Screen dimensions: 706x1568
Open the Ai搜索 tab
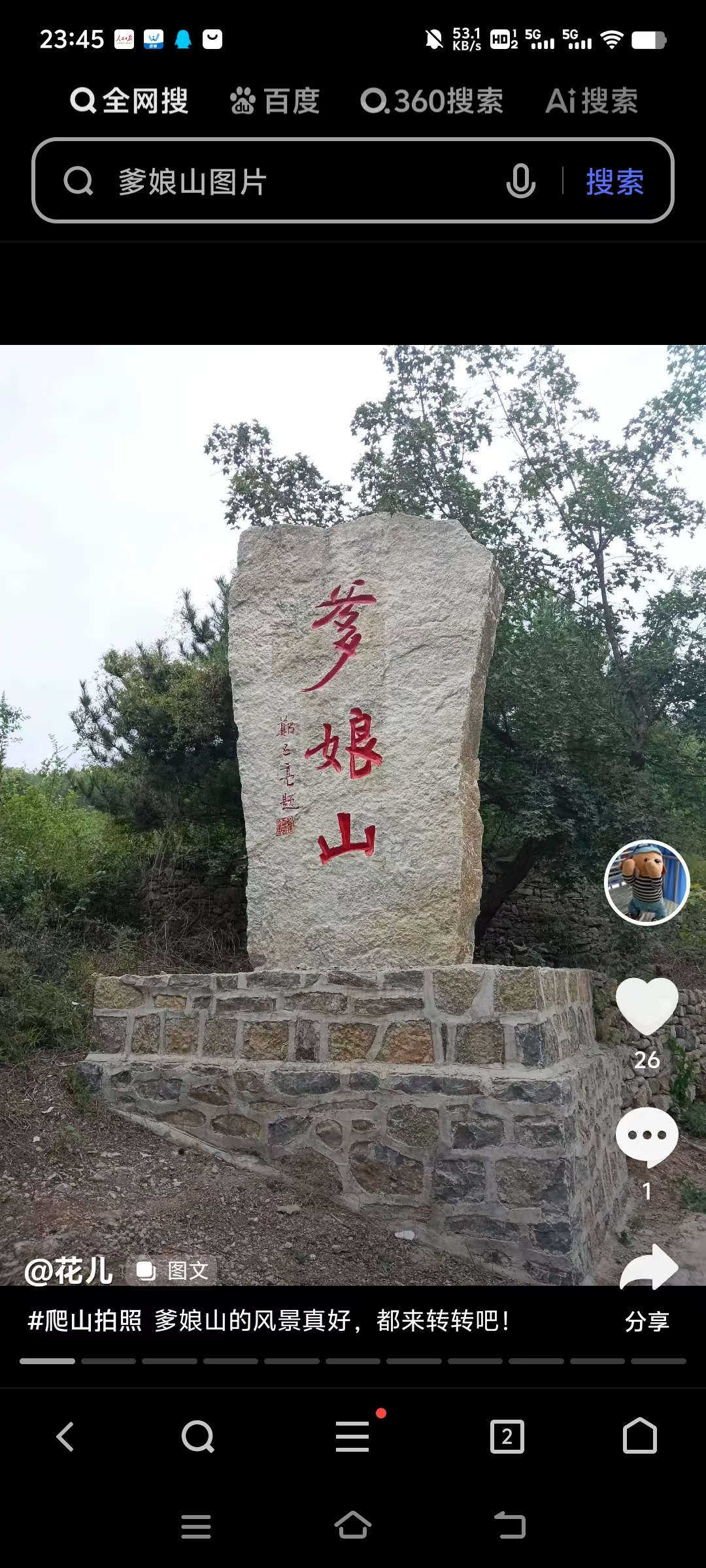[592, 101]
